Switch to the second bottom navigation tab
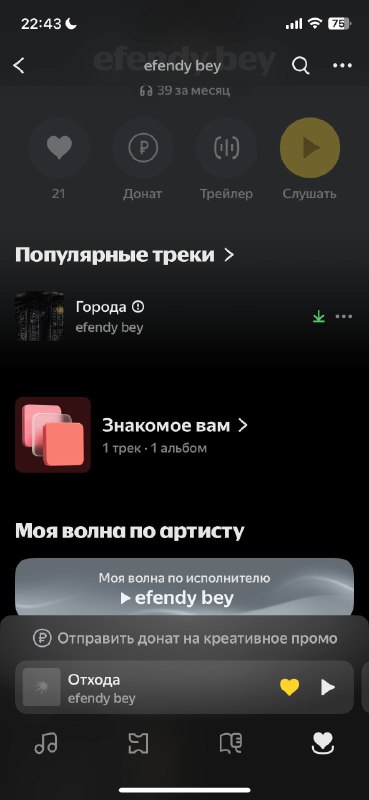This screenshot has height=800, width=369. 138,744
